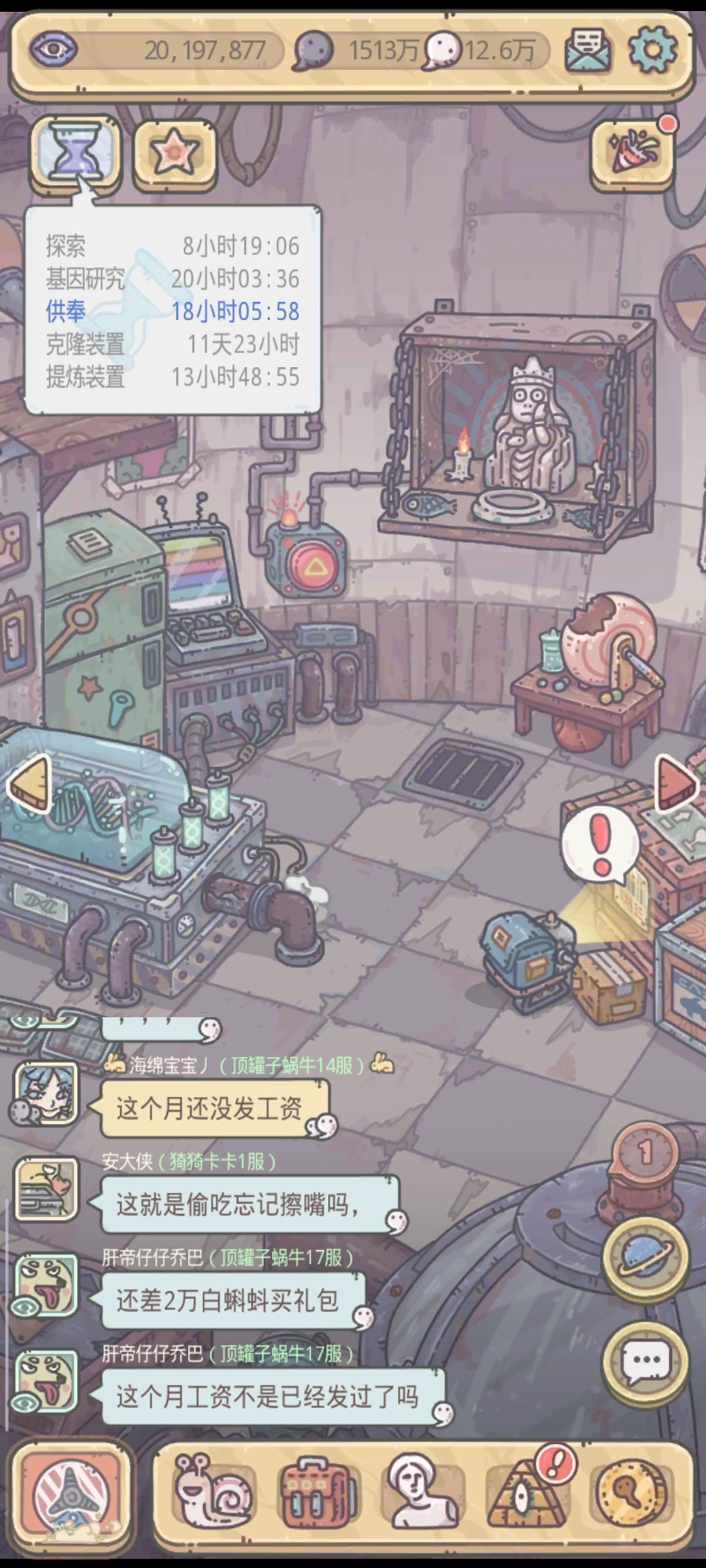Image resolution: width=706 pixels, height=1568 pixels.
Task: Select the 供奉 timer row
Action: pos(173,312)
